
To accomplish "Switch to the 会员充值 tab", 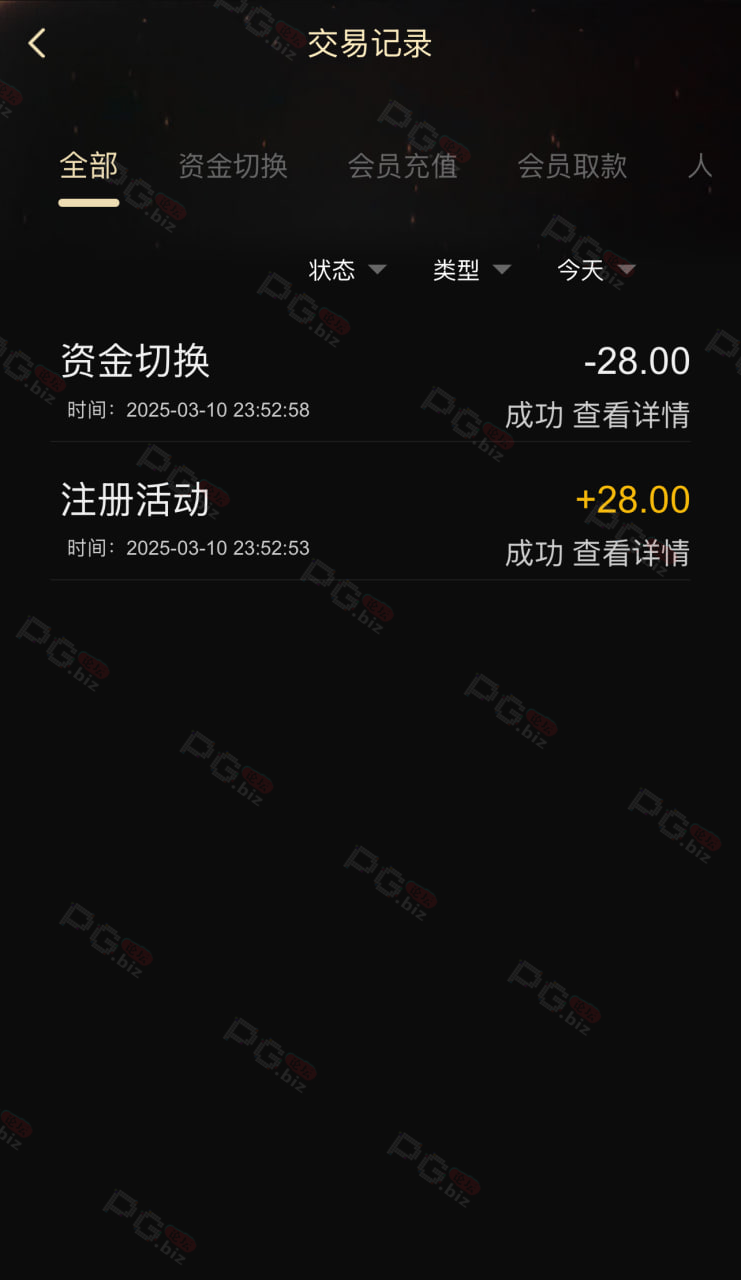I will [x=402, y=166].
